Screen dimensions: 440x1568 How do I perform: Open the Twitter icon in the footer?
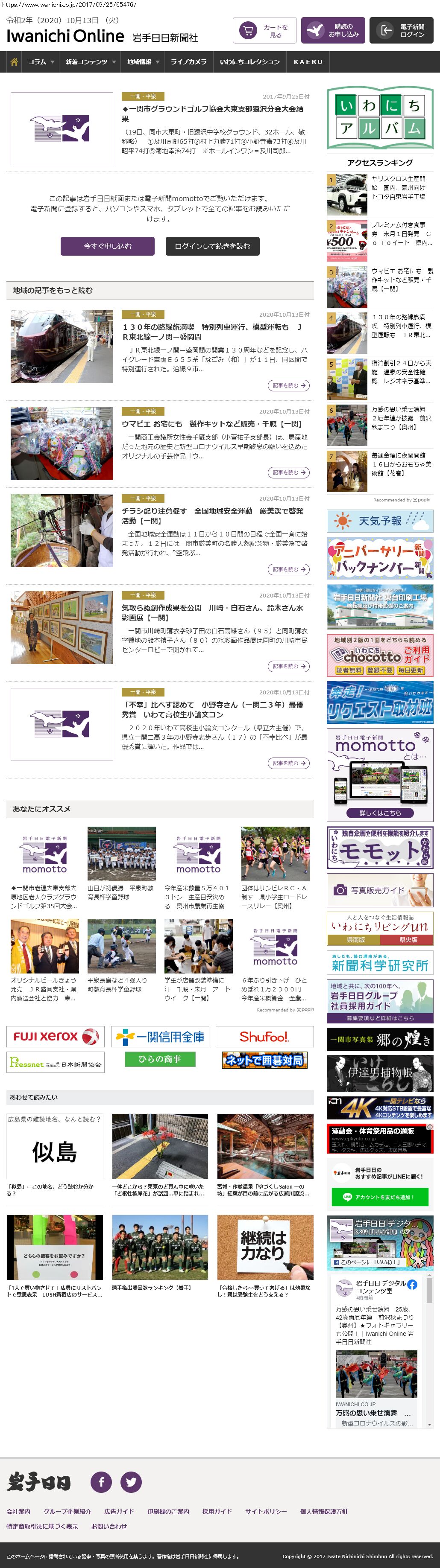pyautogui.click(x=131, y=1481)
